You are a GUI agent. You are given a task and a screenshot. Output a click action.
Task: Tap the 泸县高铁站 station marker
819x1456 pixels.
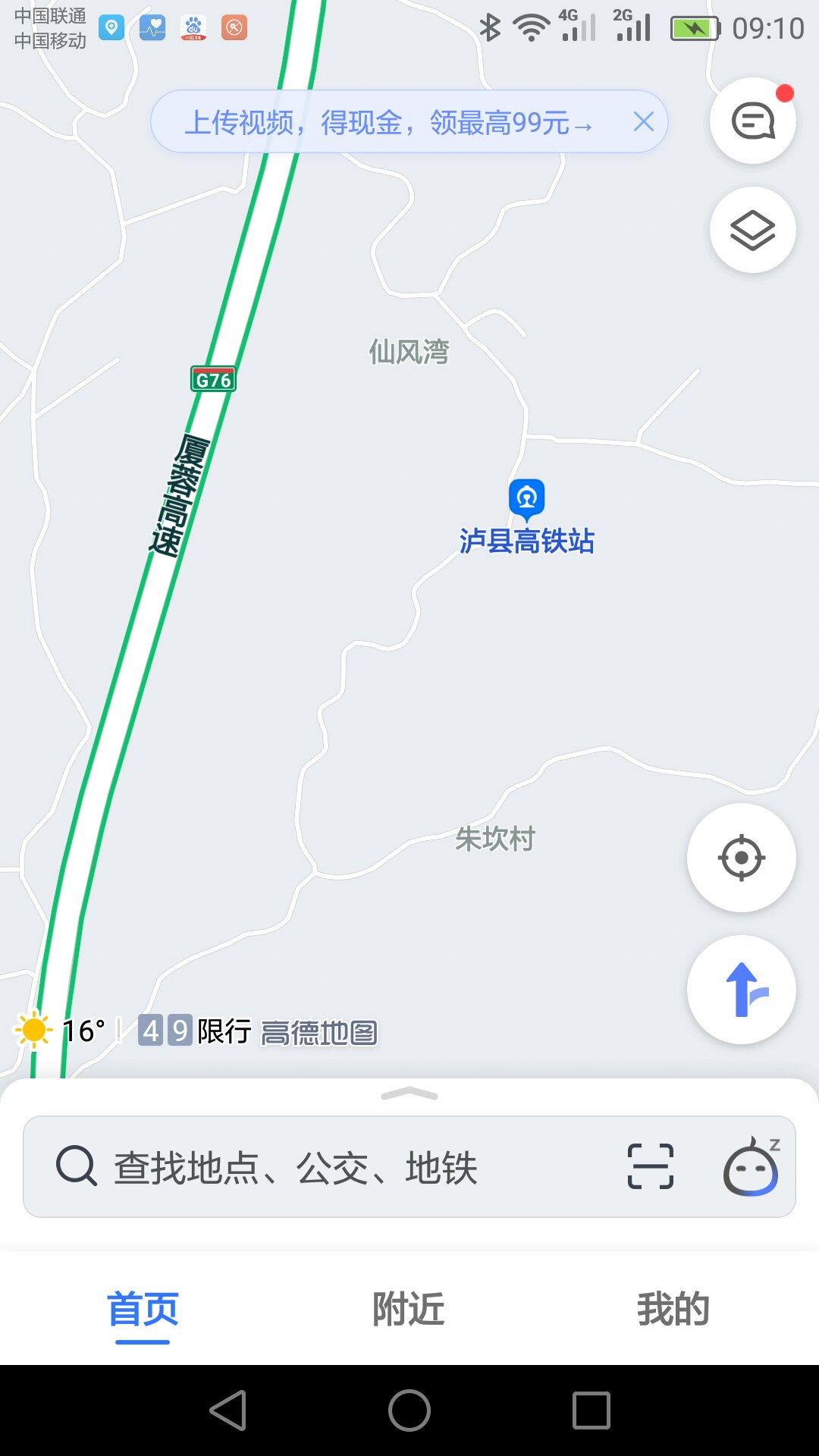click(527, 499)
